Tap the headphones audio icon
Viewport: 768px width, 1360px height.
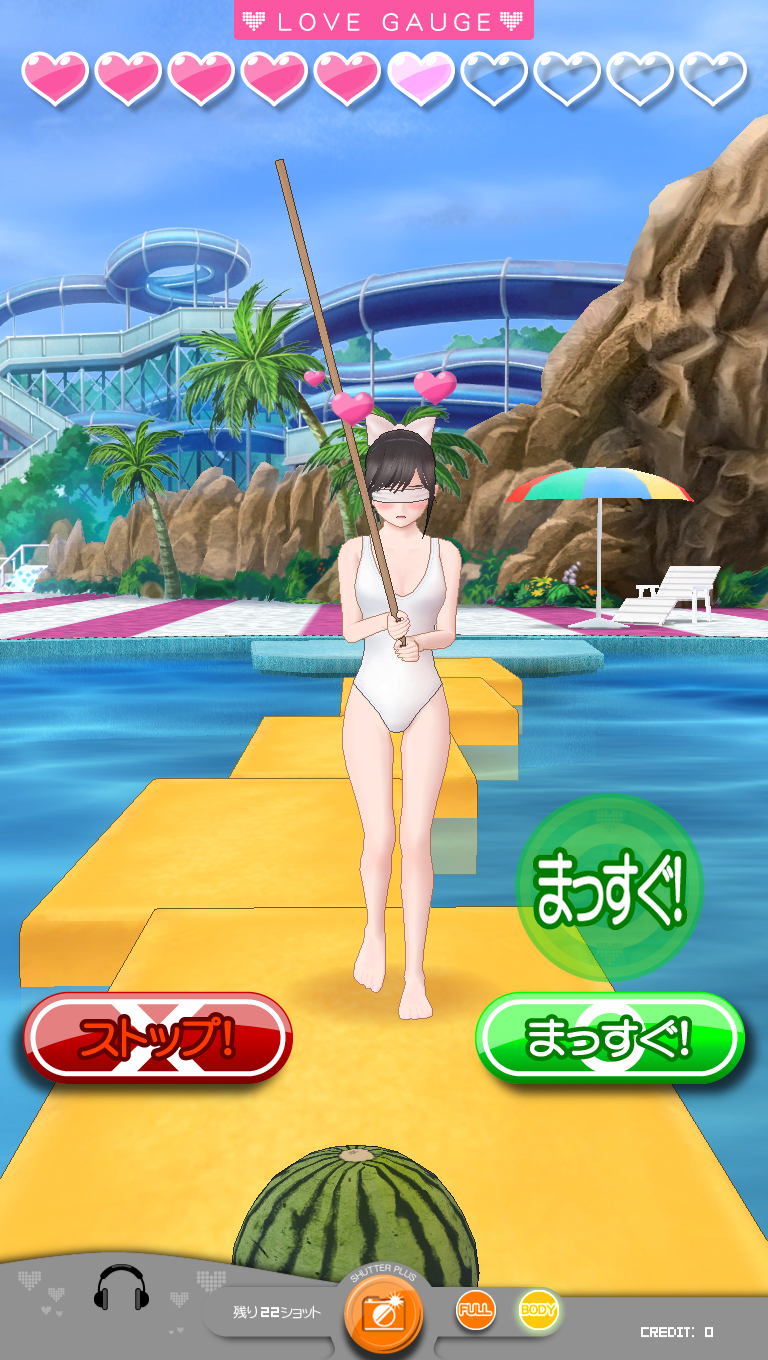click(121, 1289)
